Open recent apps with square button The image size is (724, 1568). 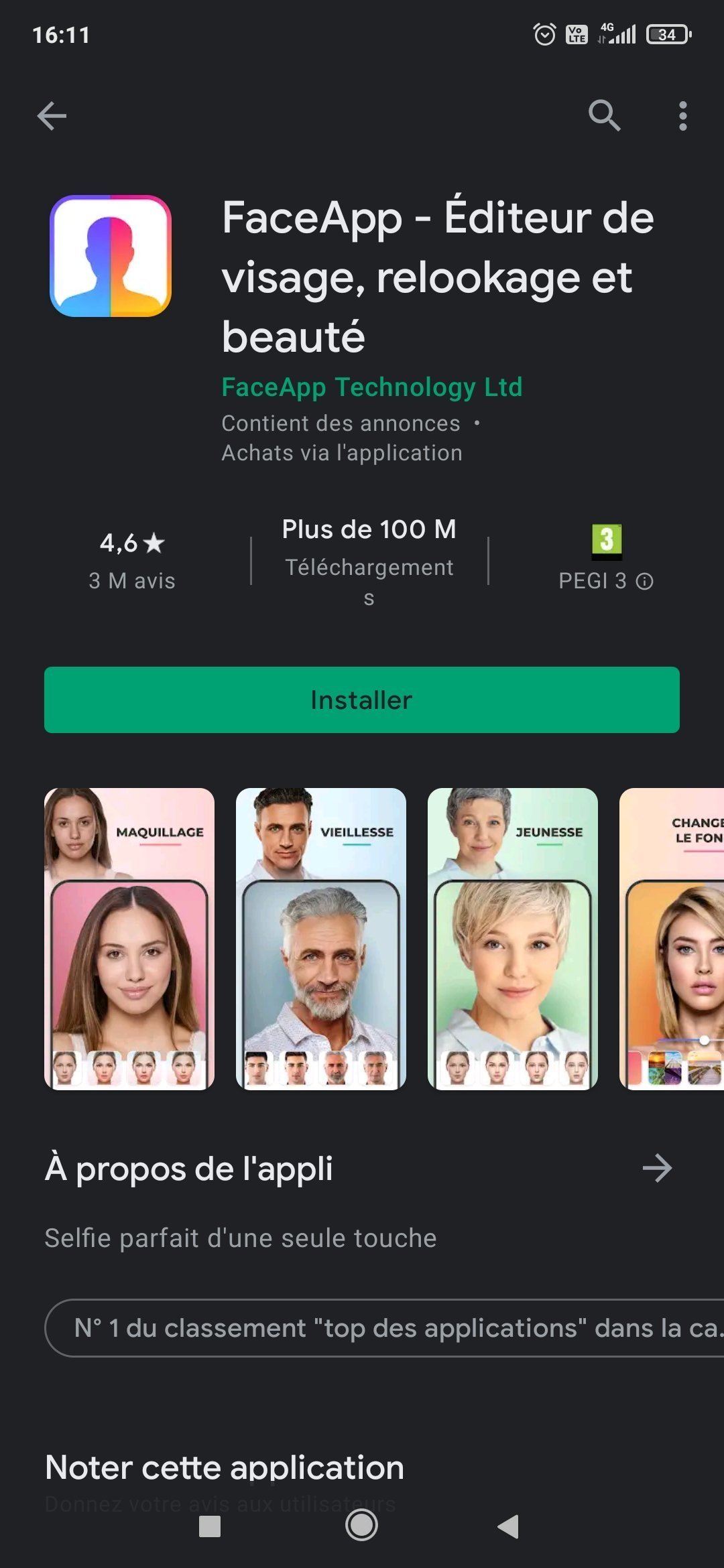click(x=210, y=1526)
